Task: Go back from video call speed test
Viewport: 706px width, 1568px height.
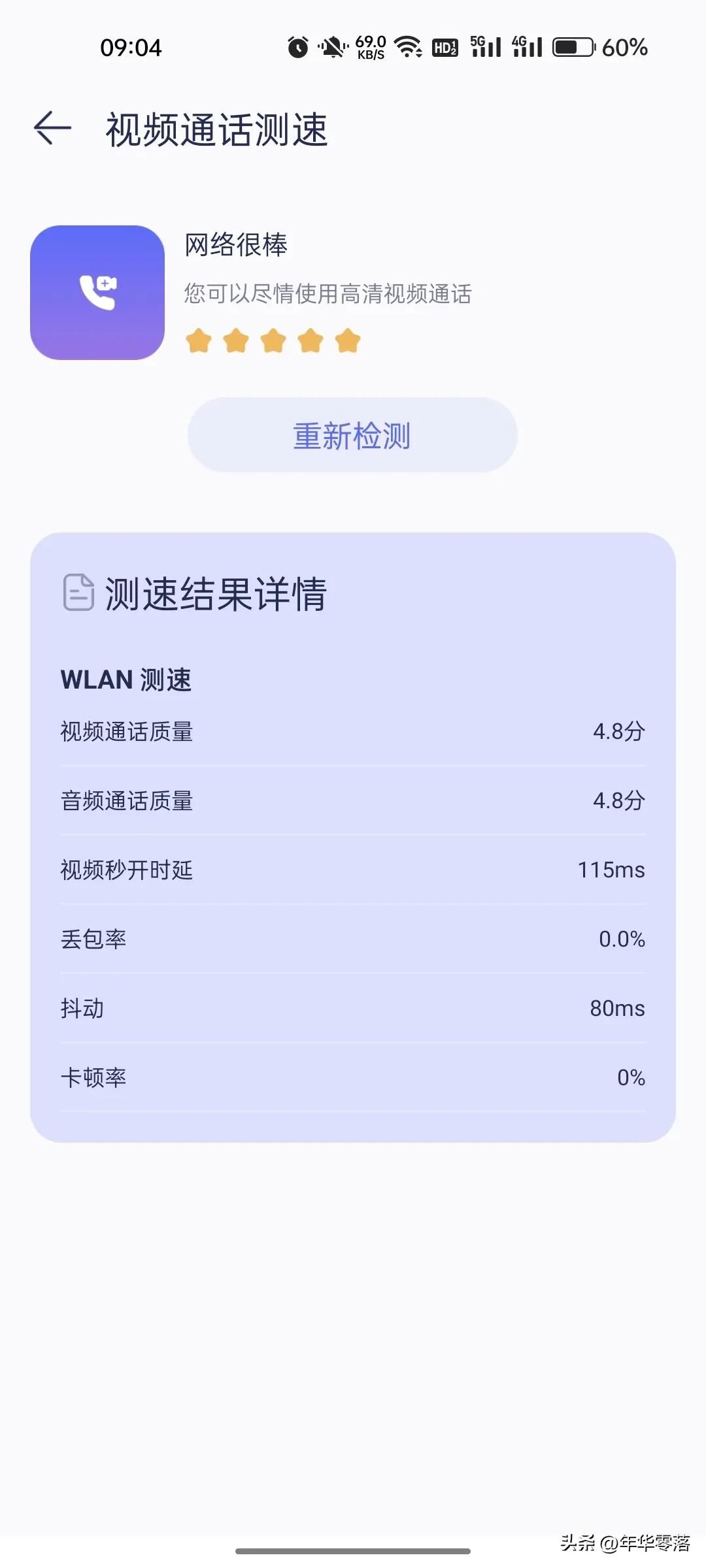Action: pos(52,128)
